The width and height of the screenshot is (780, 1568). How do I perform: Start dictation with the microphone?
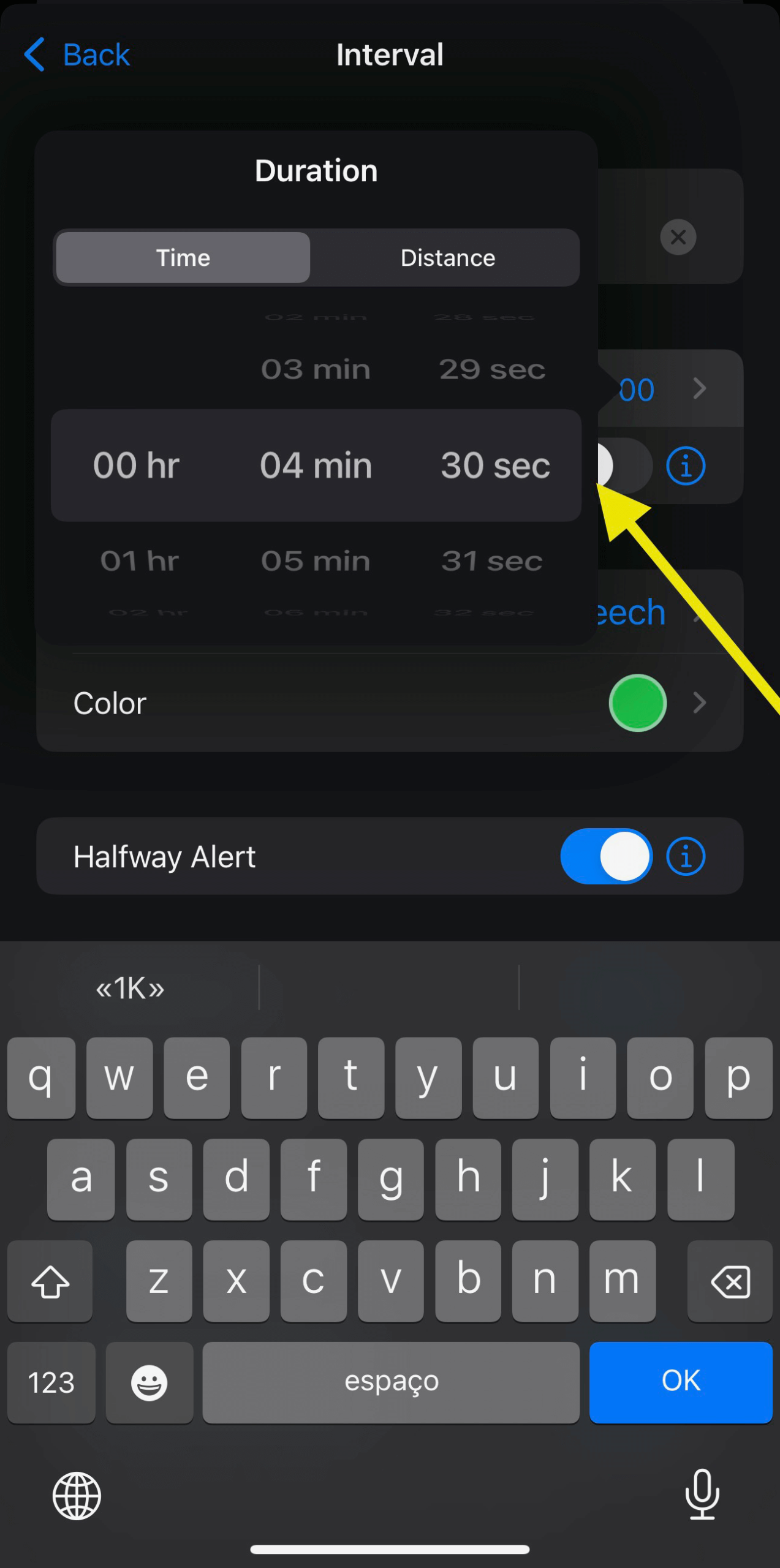(x=702, y=1494)
